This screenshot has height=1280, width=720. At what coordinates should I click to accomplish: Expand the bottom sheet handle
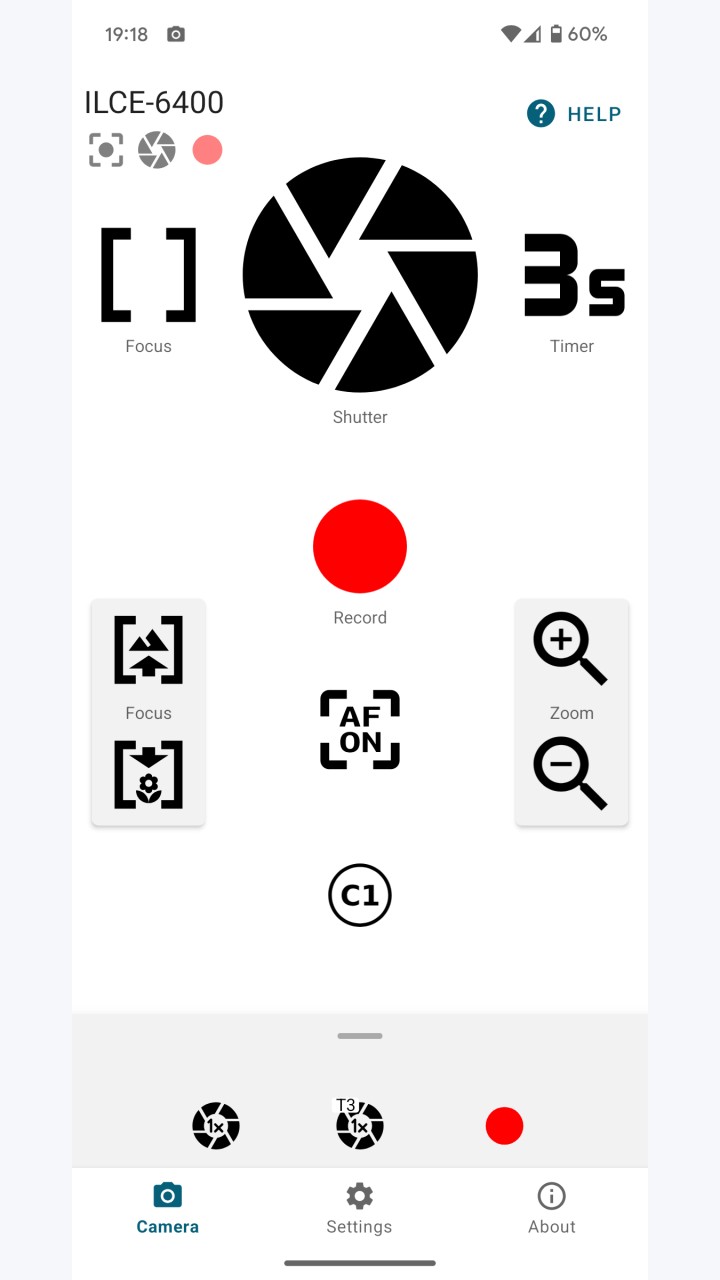point(360,1036)
